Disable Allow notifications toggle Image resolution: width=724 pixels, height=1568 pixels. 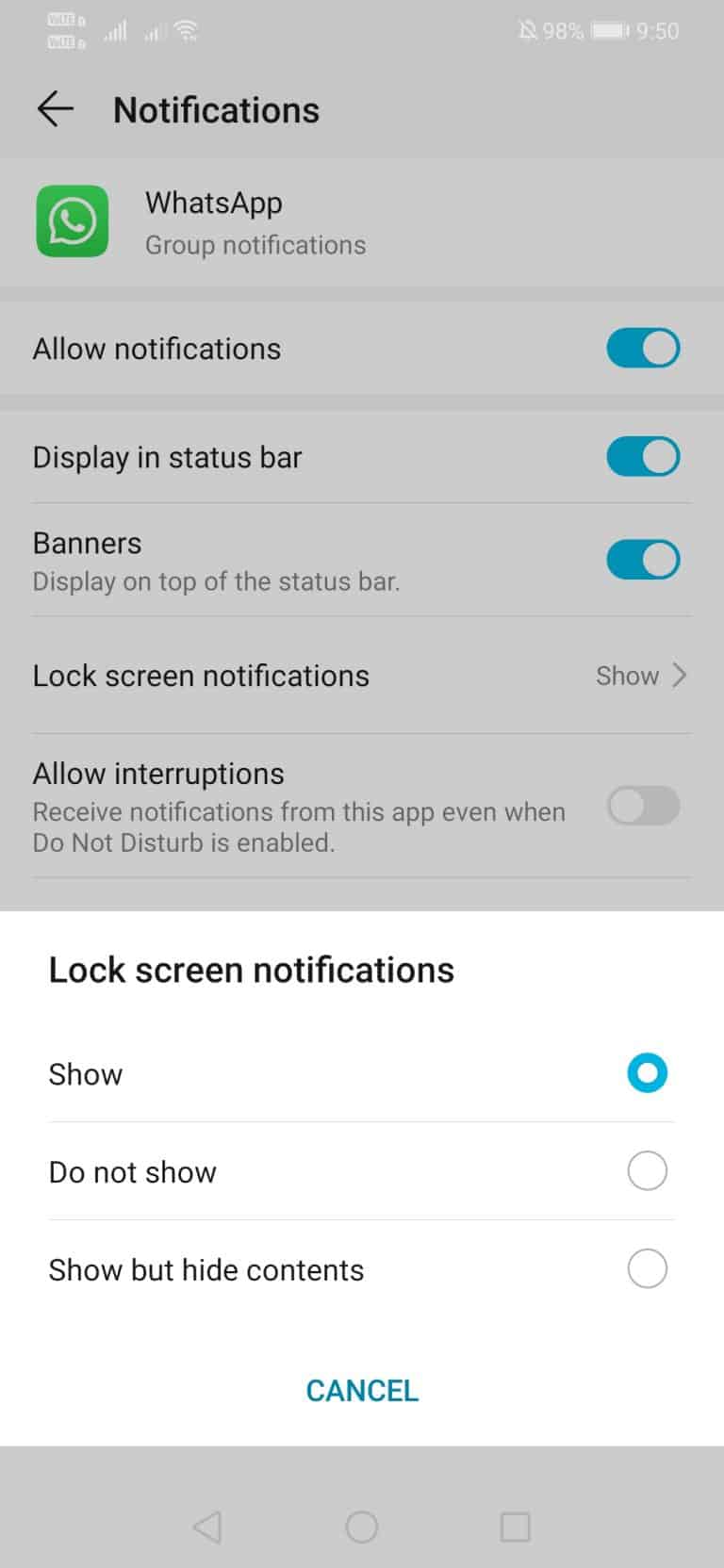[x=643, y=348]
